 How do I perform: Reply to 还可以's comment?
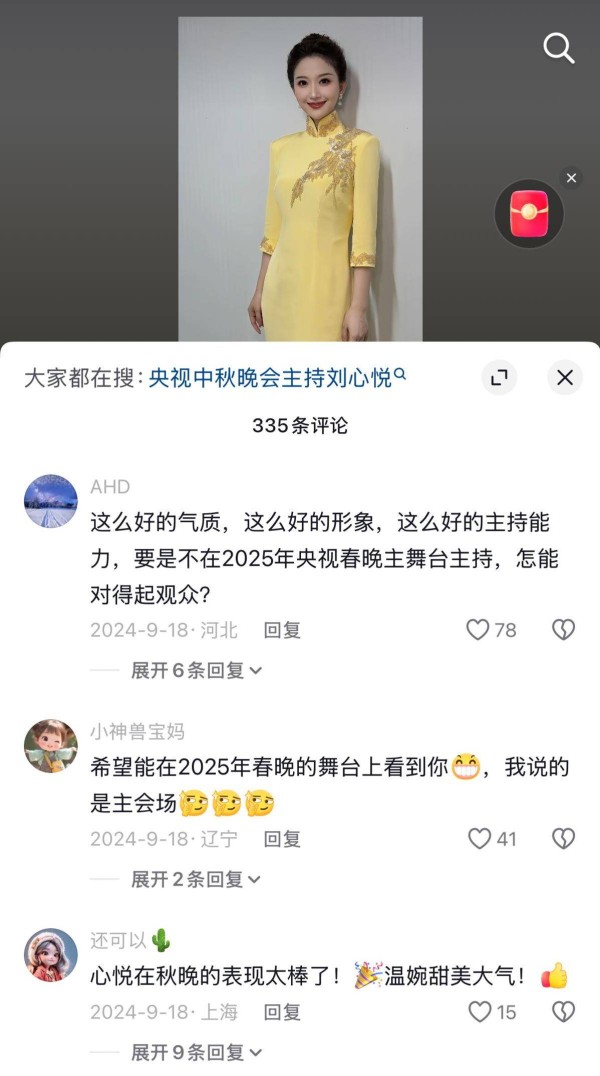[282, 1012]
